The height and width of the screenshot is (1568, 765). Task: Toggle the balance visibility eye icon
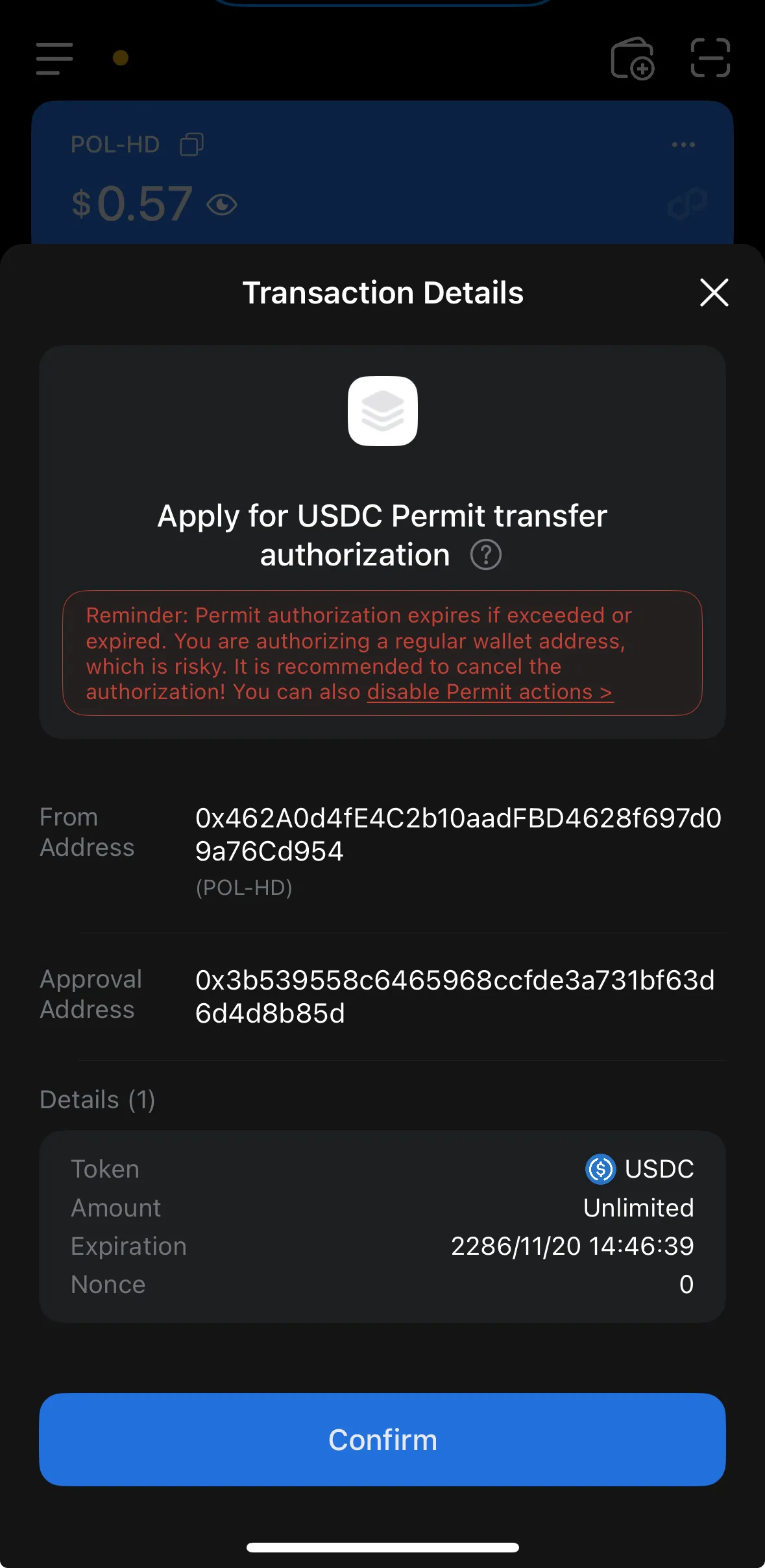[x=223, y=204]
